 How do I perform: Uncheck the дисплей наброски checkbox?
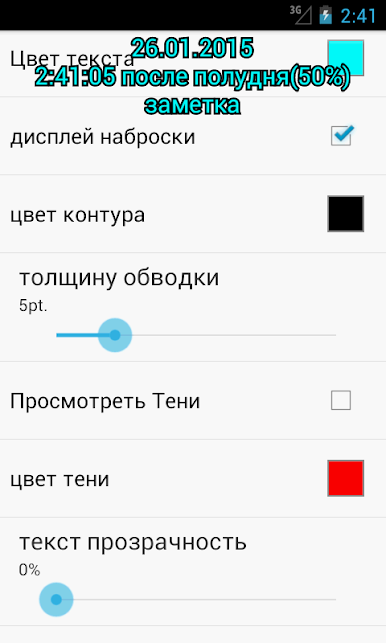click(341, 136)
